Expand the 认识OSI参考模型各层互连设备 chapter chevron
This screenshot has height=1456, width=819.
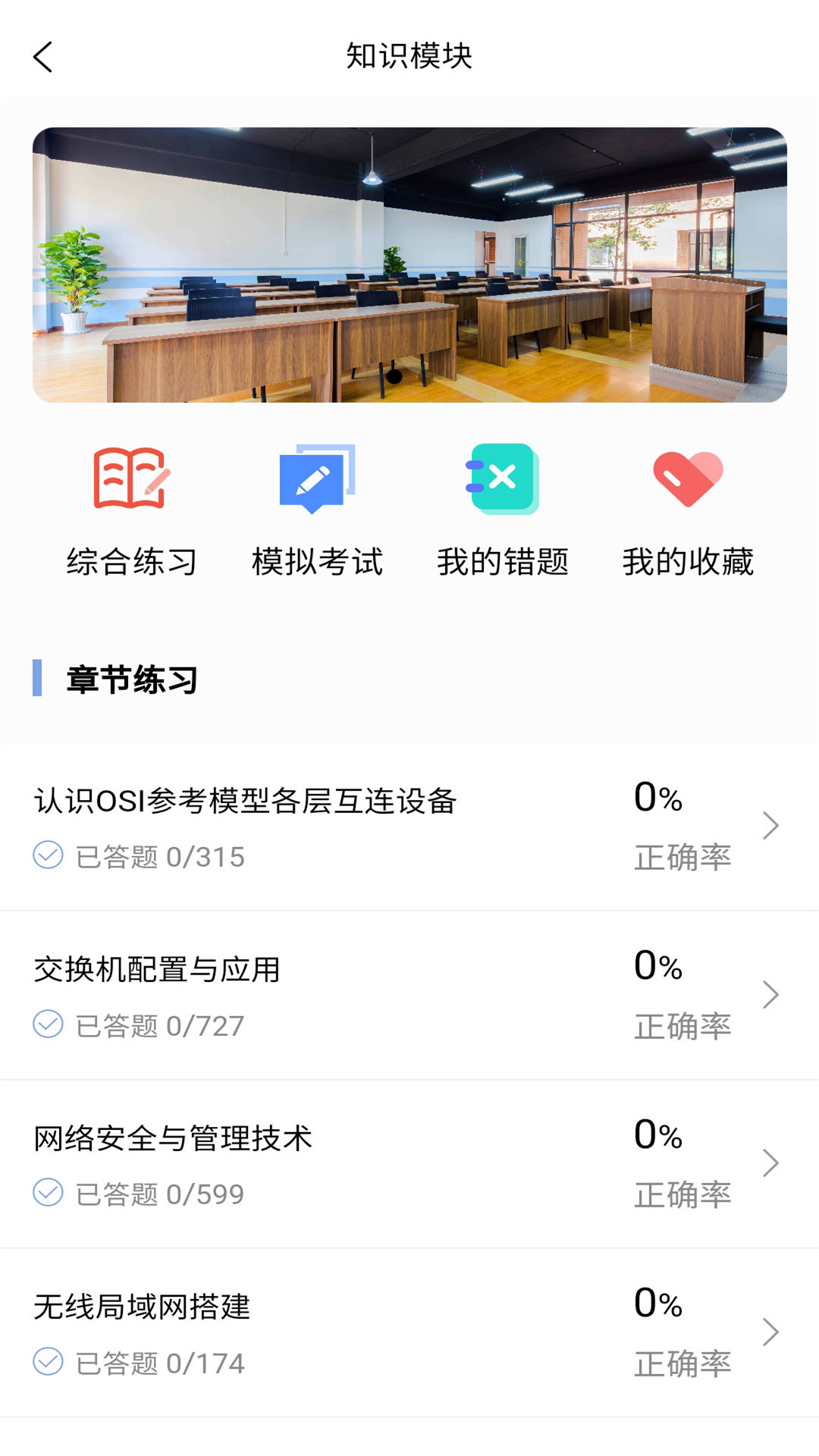[772, 826]
